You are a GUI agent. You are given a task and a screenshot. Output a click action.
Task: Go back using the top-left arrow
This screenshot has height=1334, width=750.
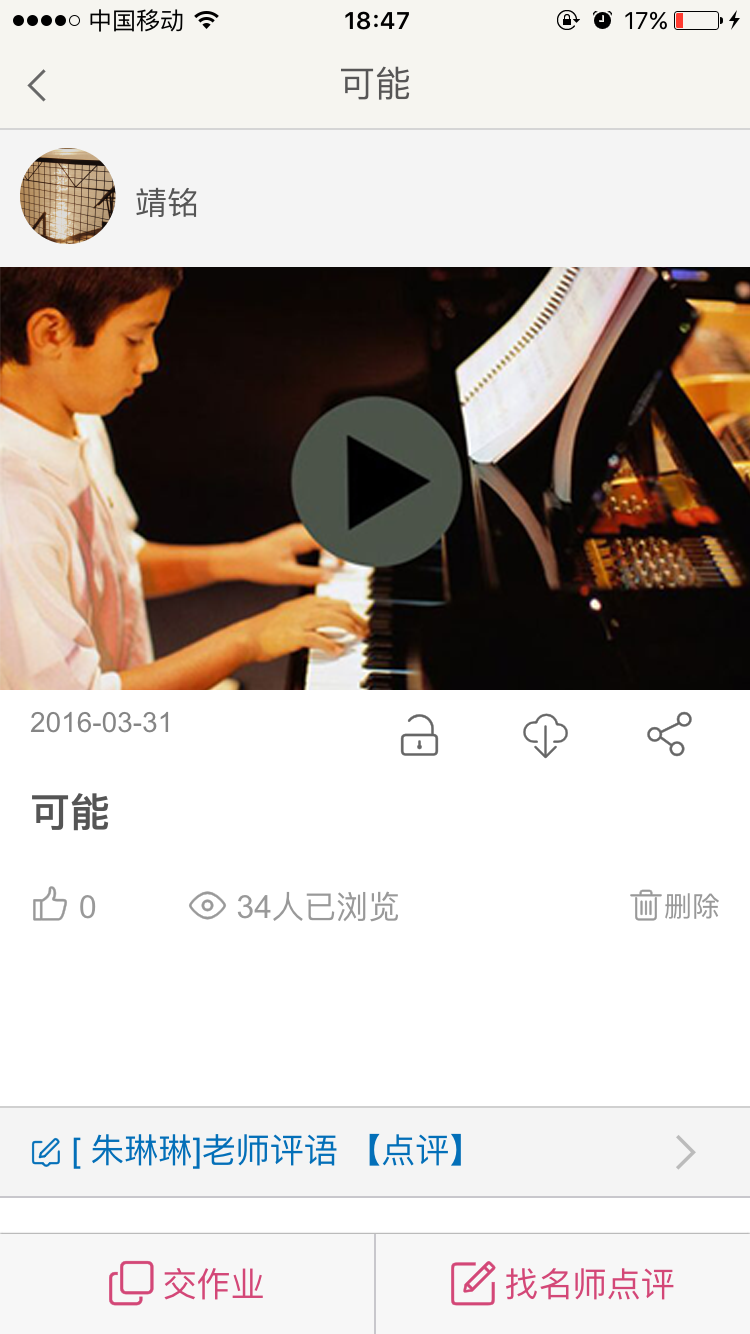click(x=38, y=86)
